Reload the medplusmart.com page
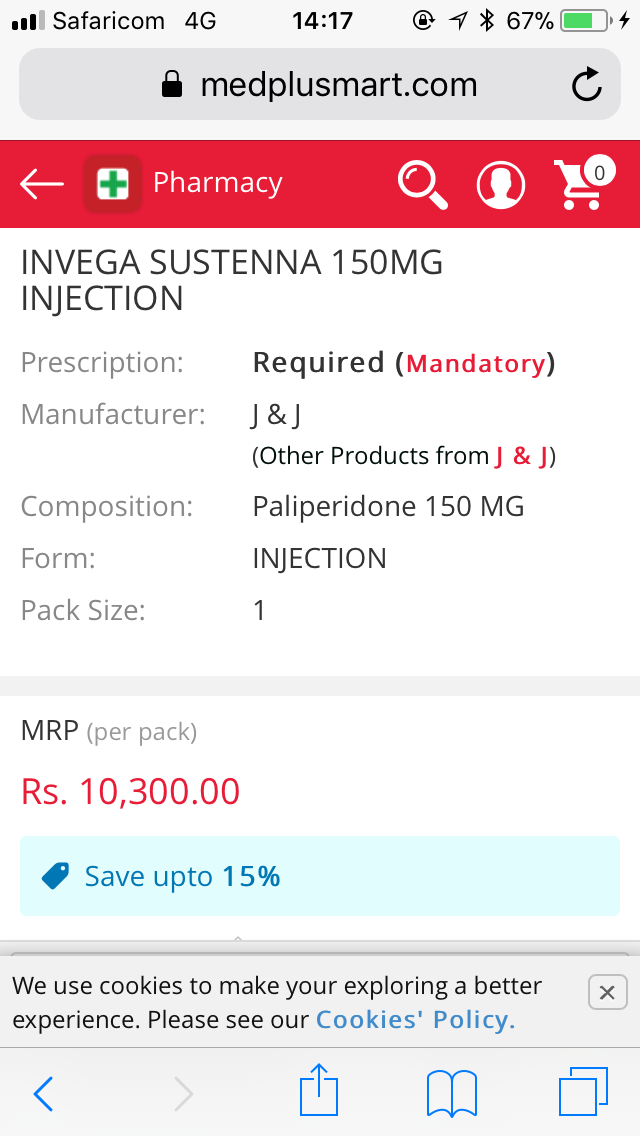This screenshot has height=1136, width=640. (x=587, y=86)
